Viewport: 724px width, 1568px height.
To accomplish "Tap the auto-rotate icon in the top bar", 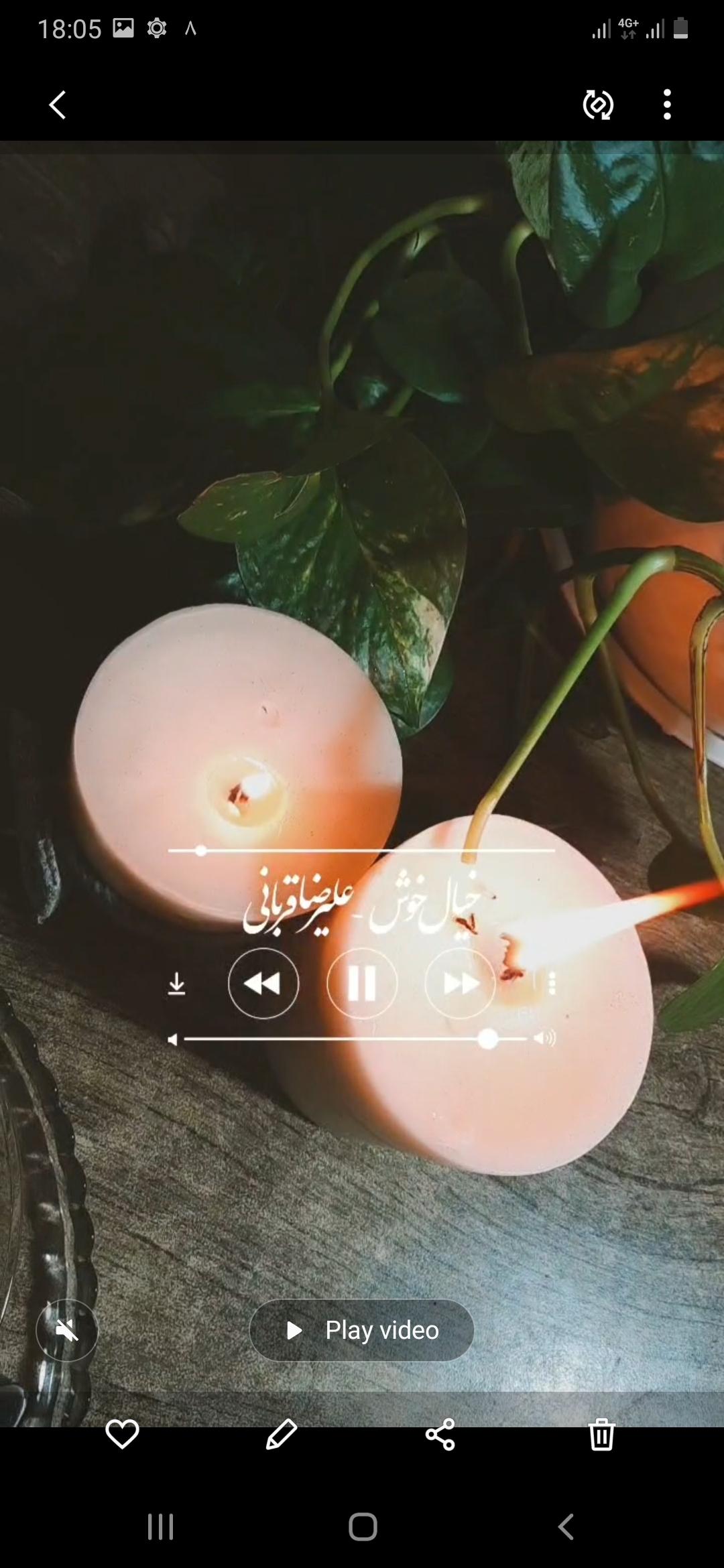I will coord(598,105).
